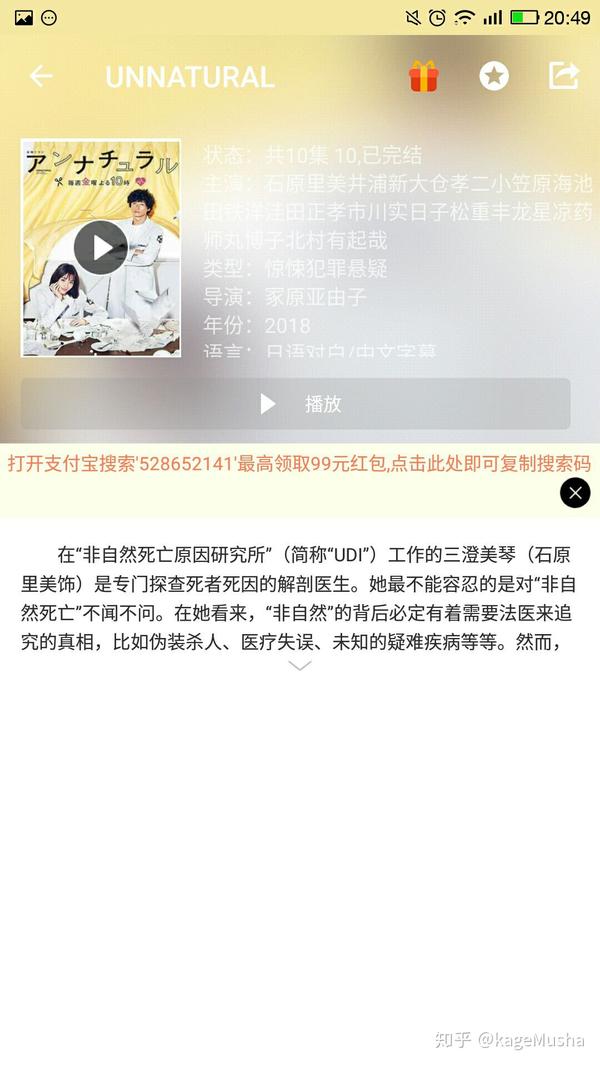
Task: Tap the play icon on the poster
Action: pos(101,248)
